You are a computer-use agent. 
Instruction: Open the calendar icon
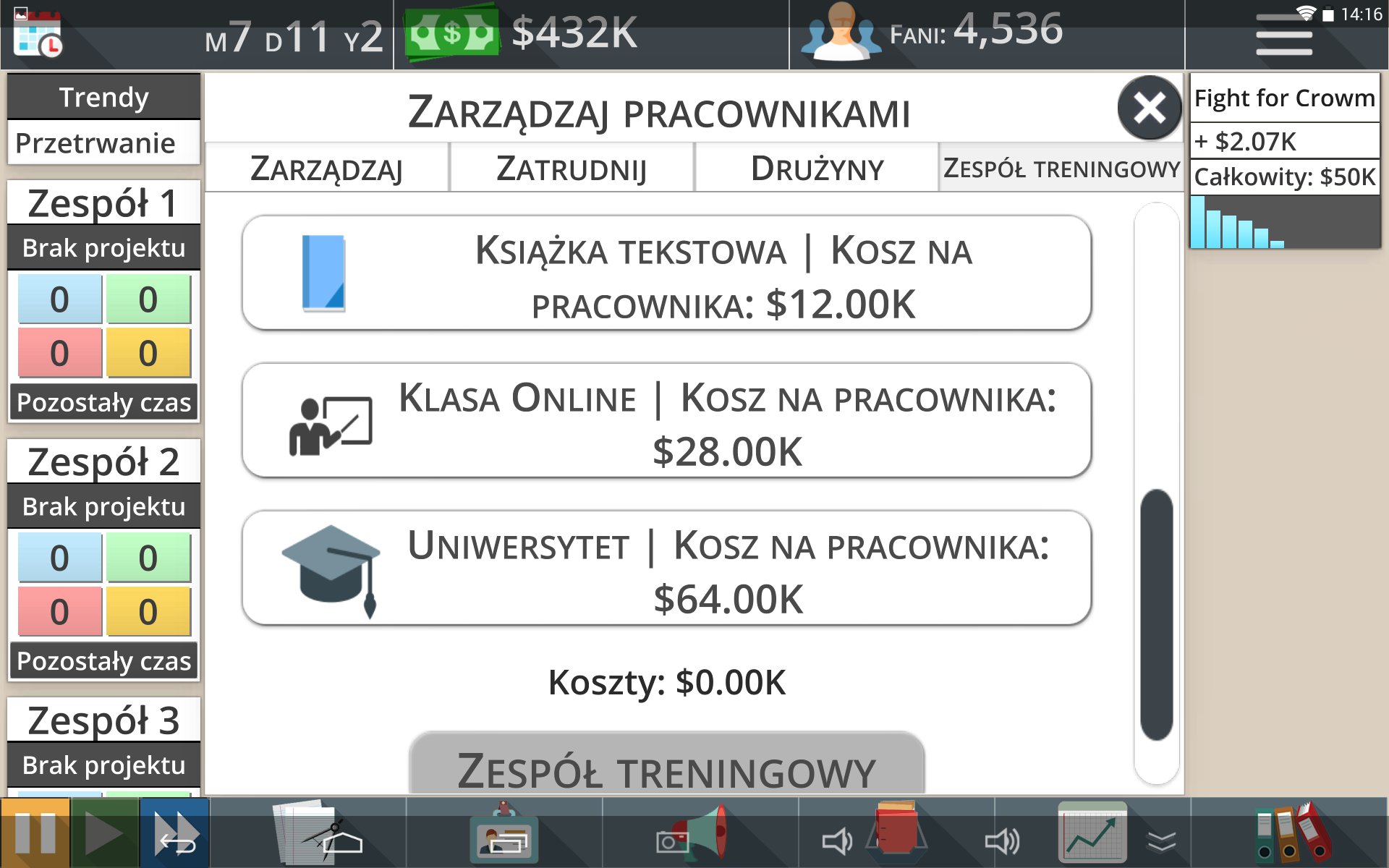(38, 35)
